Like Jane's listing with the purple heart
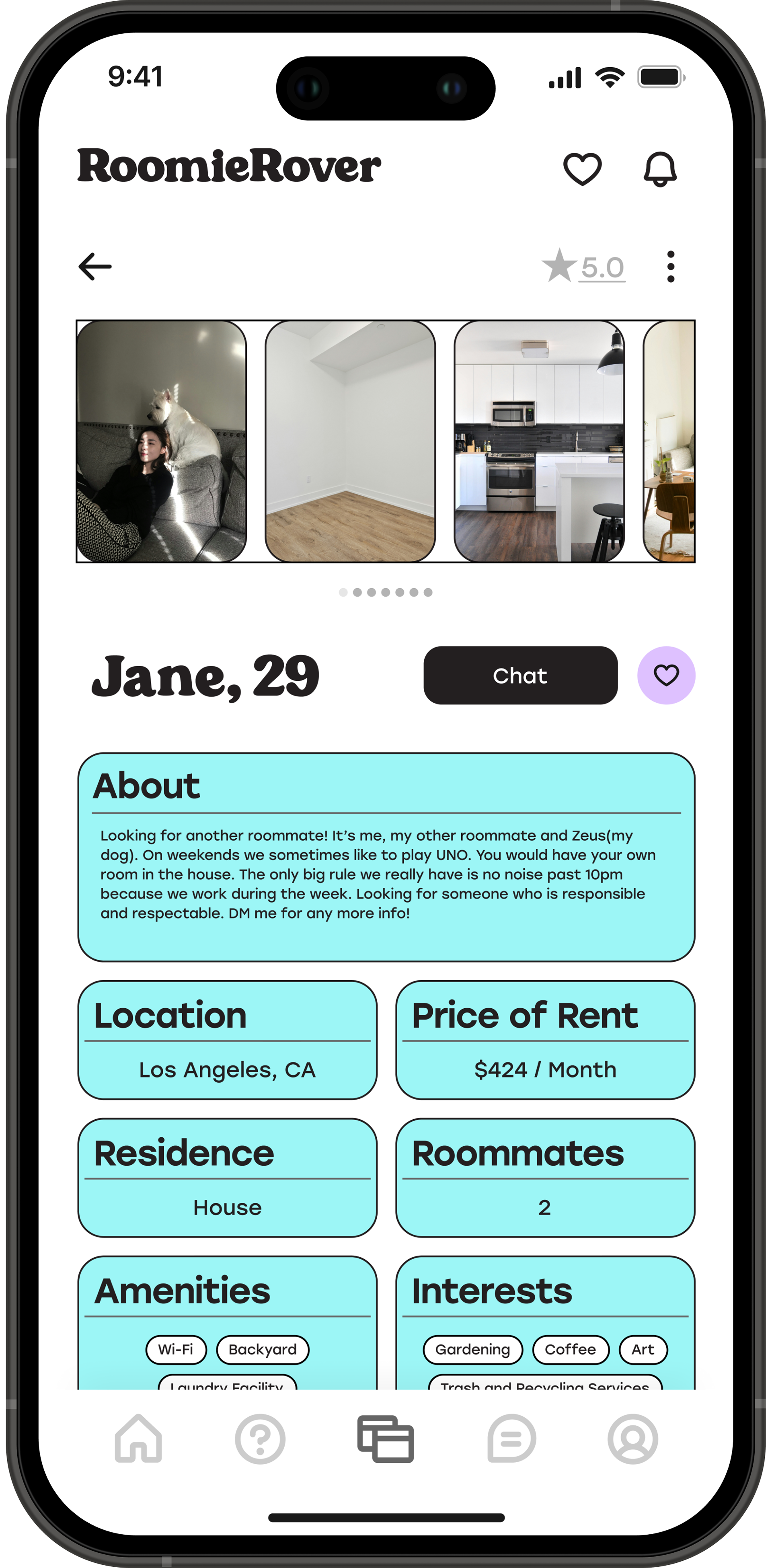Screen dimensions: 772x1568 pos(666,675)
